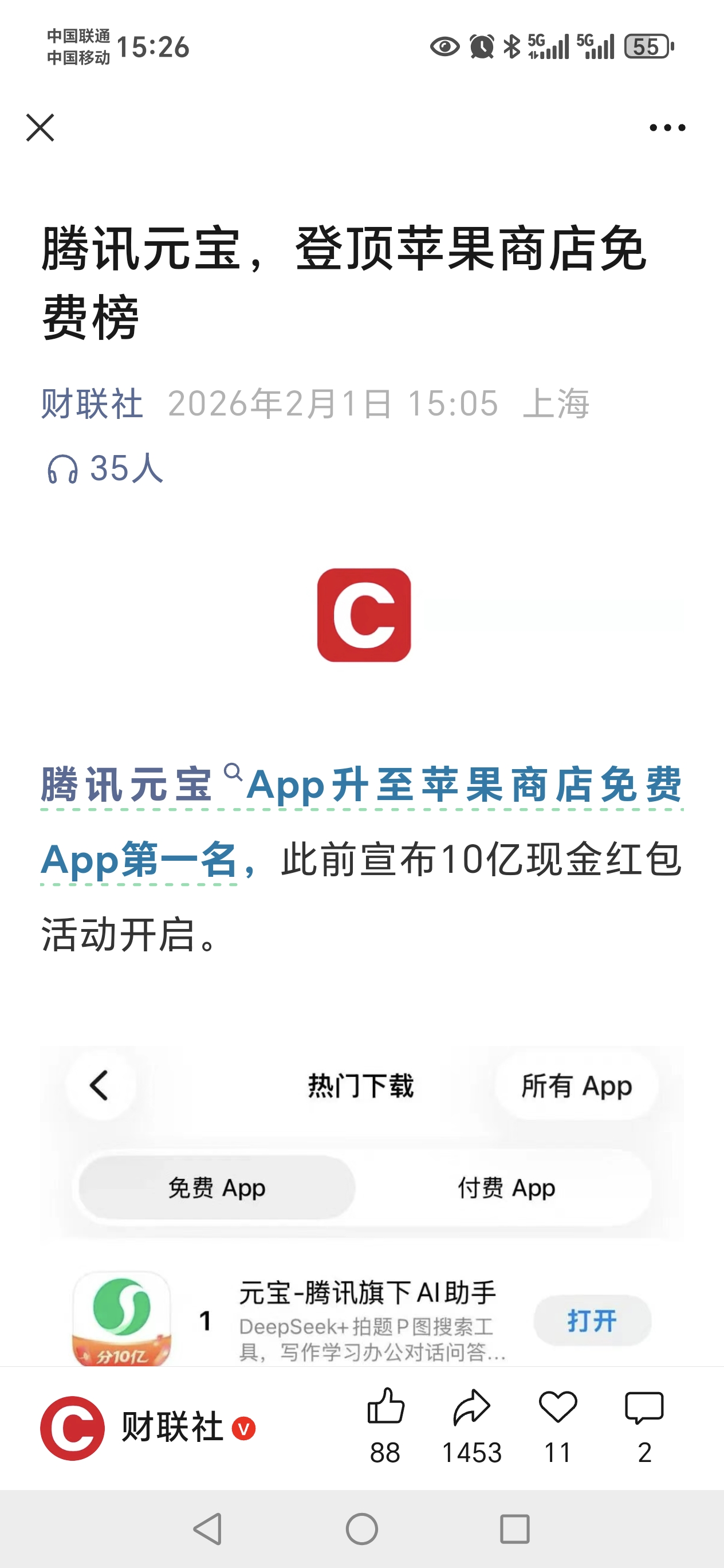Open the three-dot more options menu
This screenshot has height=1568, width=724.
(667, 127)
